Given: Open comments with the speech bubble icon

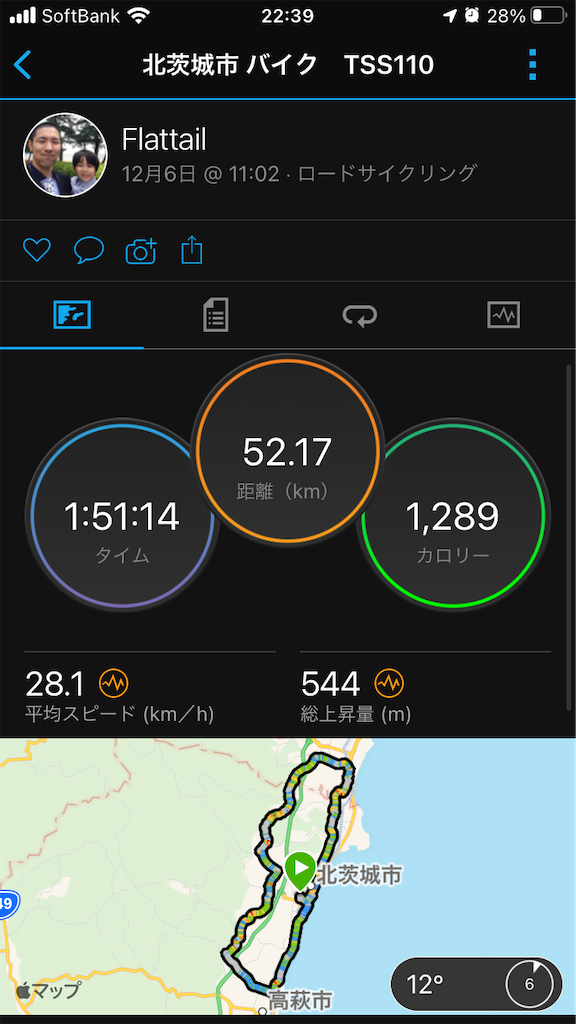Looking at the screenshot, I should point(89,250).
